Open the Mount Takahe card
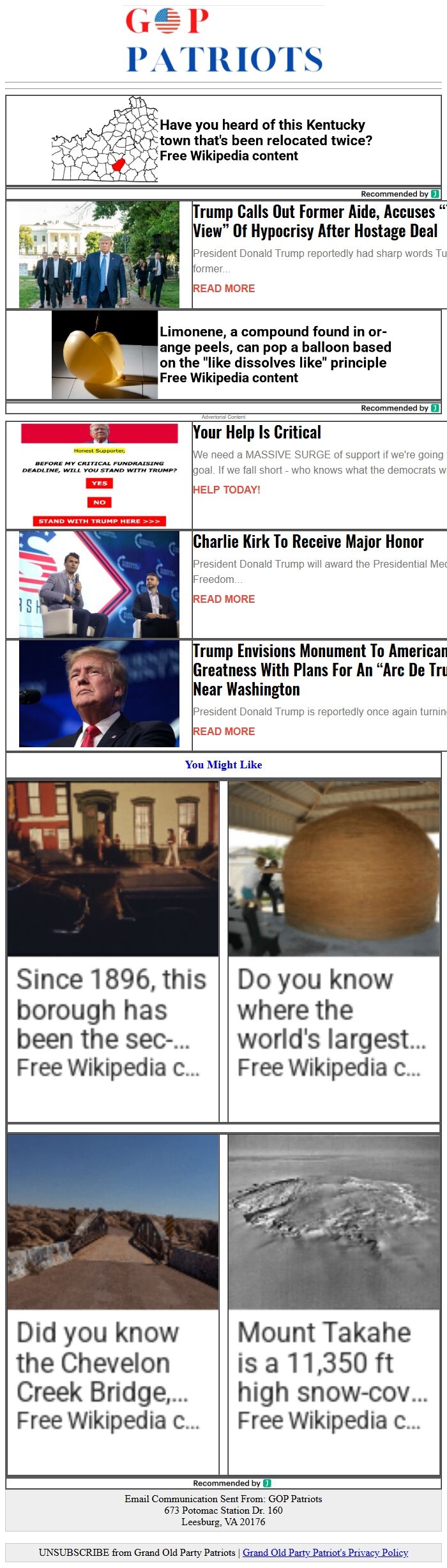Screen dimensions: 447x1568 333,1303
